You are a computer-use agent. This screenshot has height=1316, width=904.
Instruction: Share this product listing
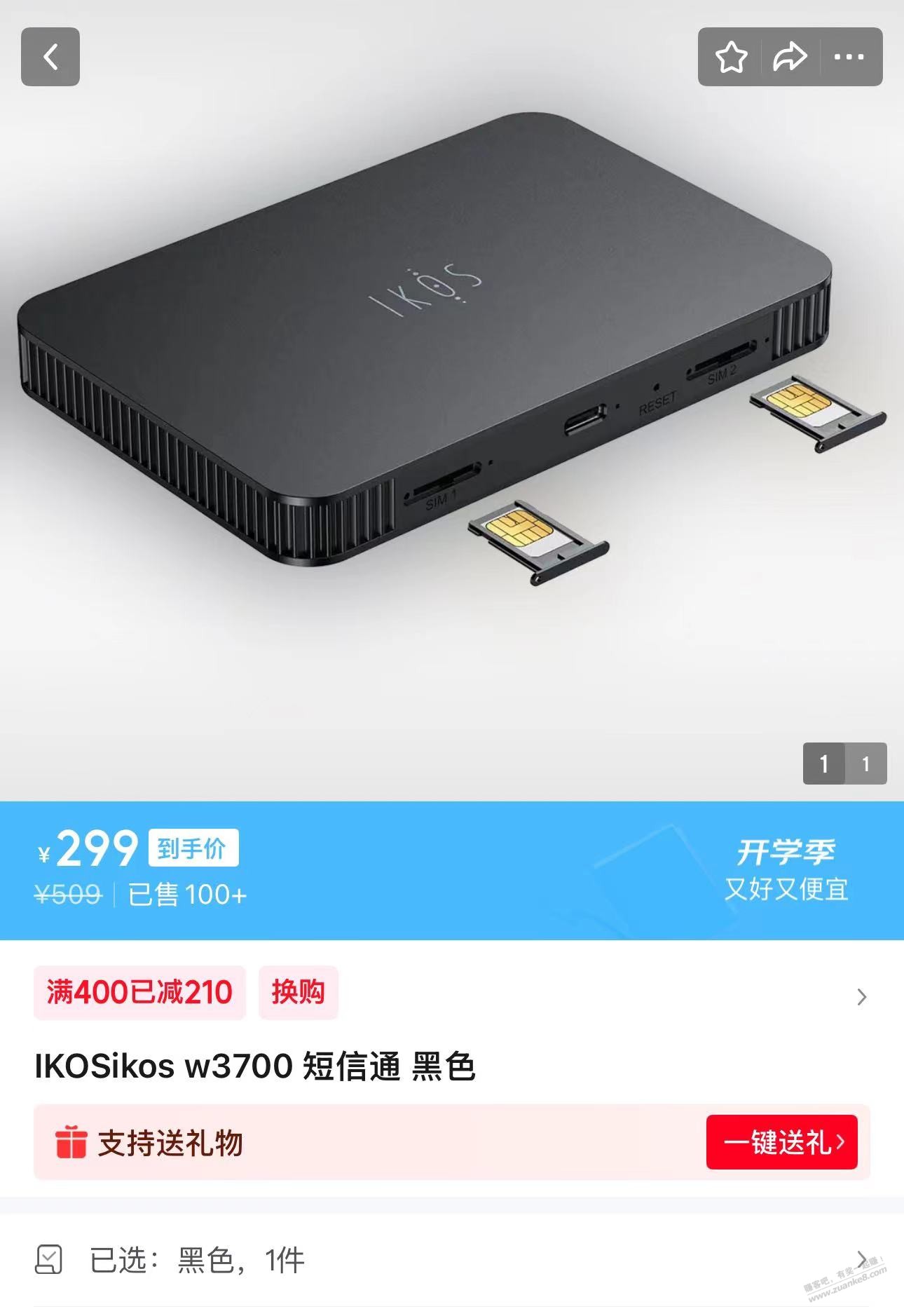pyautogui.click(x=790, y=57)
